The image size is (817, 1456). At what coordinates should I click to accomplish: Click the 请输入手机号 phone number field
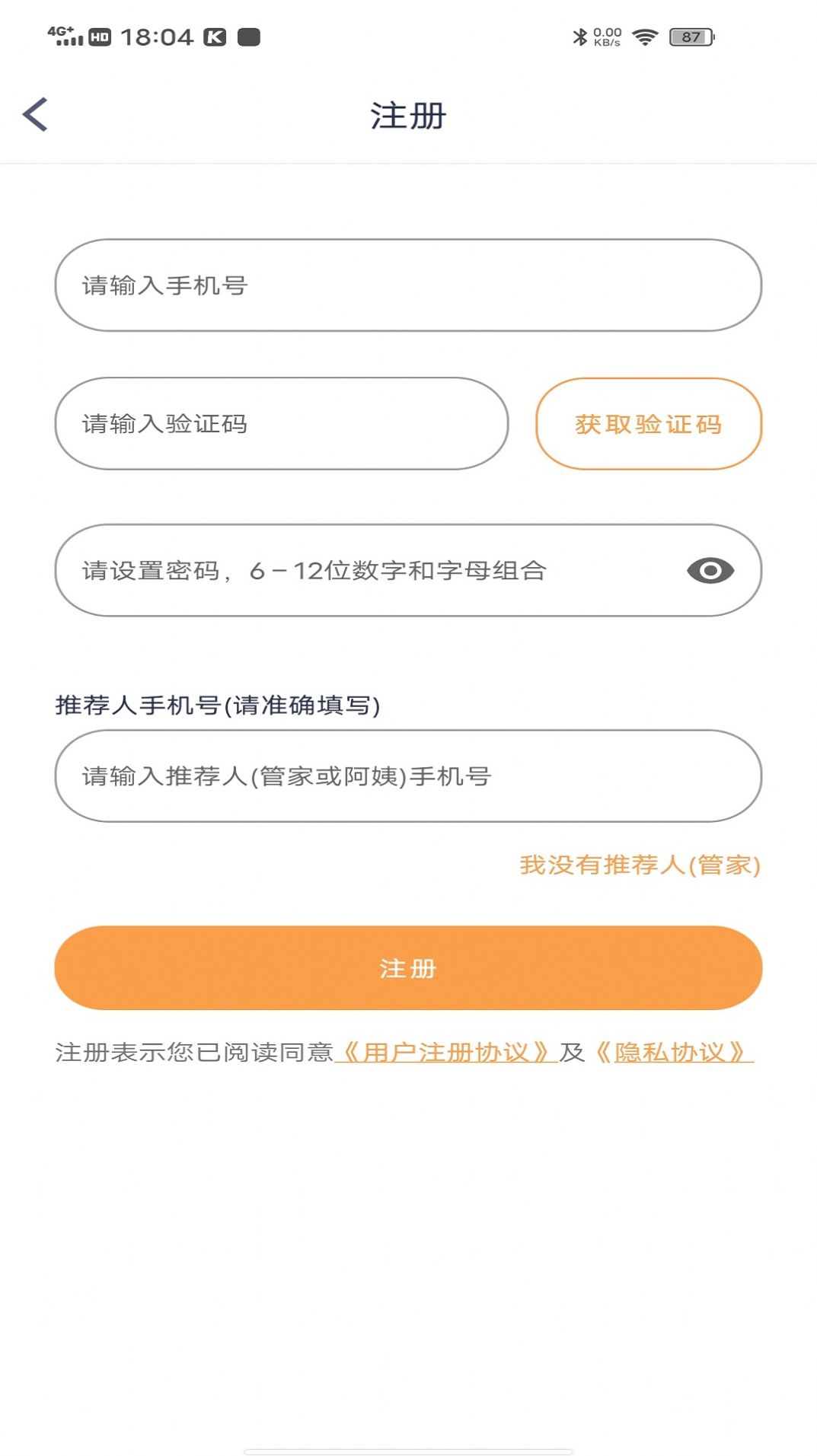click(x=407, y=285)
